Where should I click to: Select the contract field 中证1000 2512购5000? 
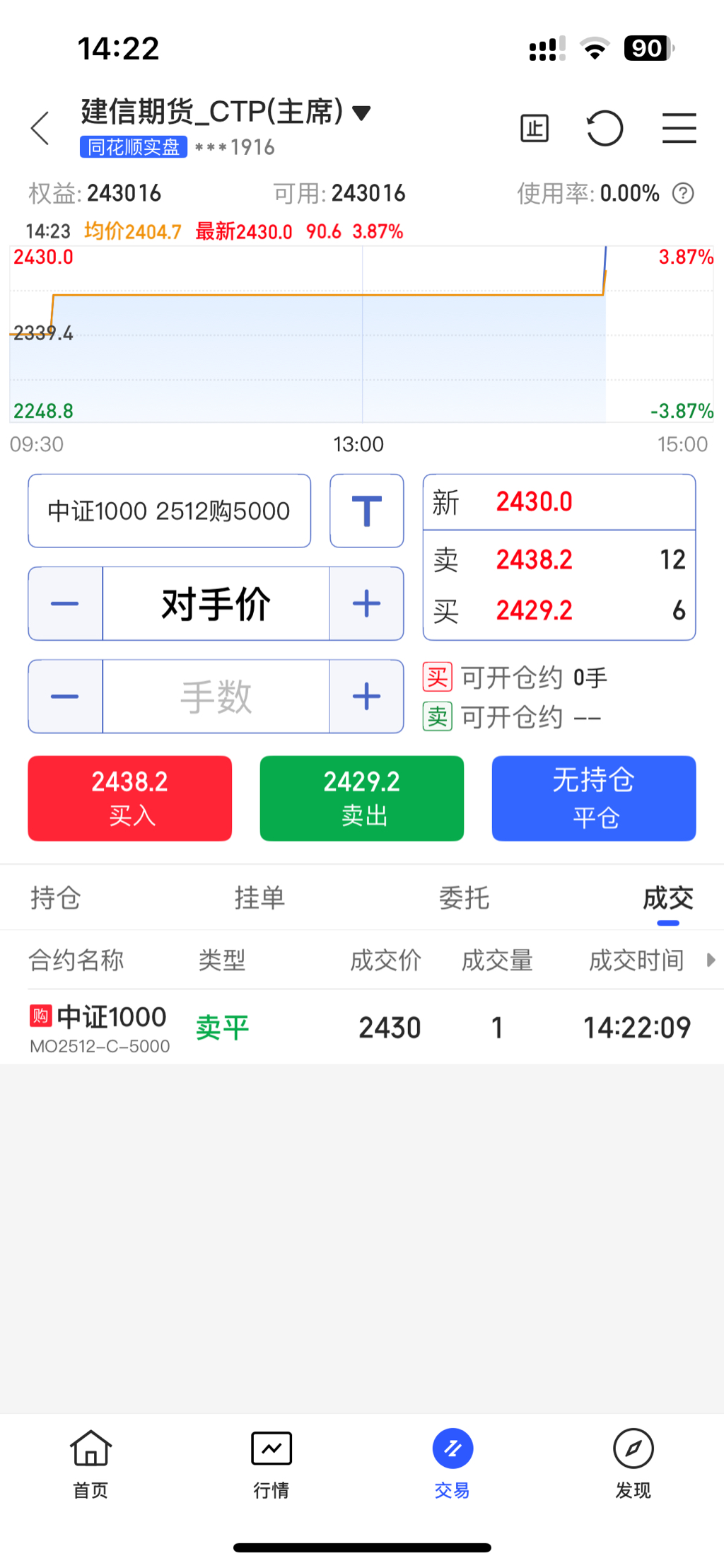tap(169, 511)
